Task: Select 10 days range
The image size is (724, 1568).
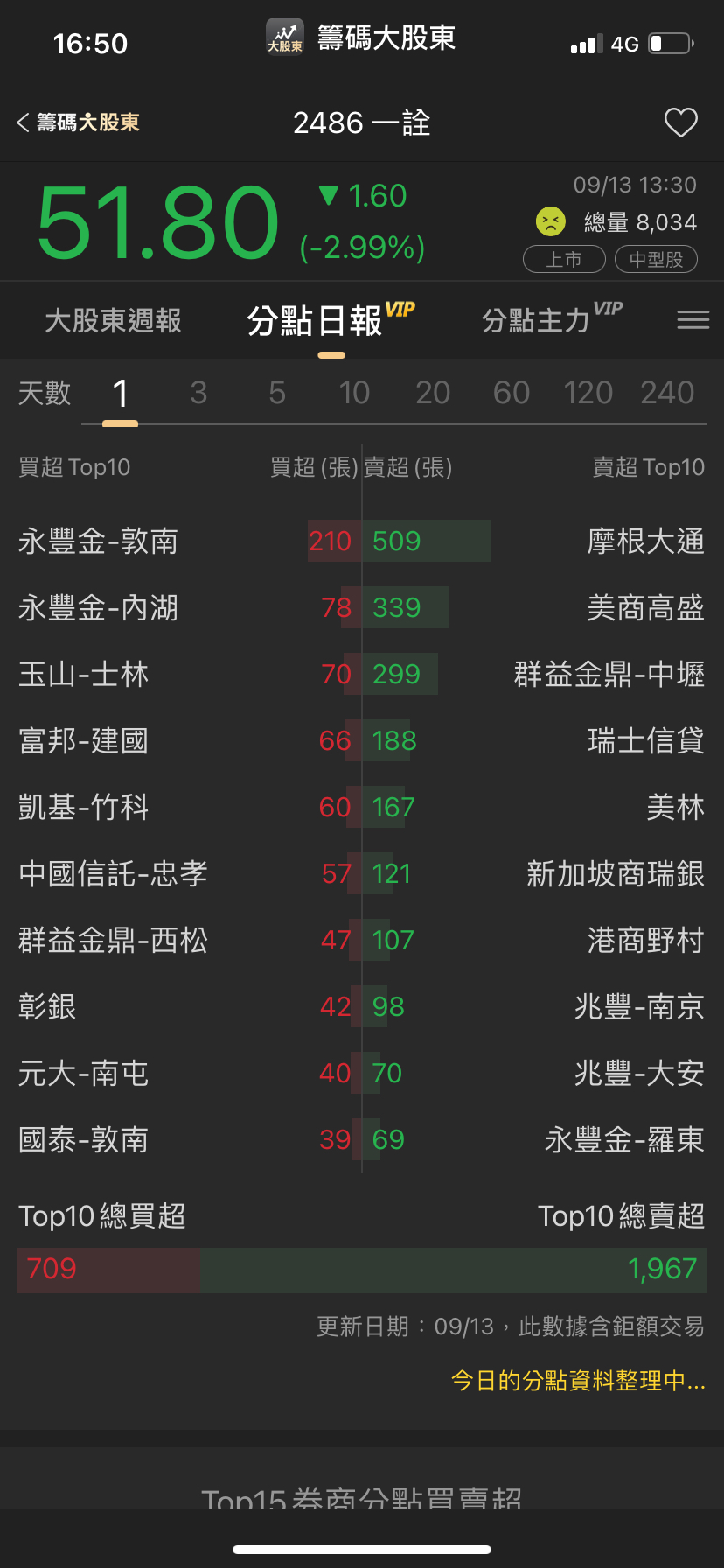Action: (354, 393)
